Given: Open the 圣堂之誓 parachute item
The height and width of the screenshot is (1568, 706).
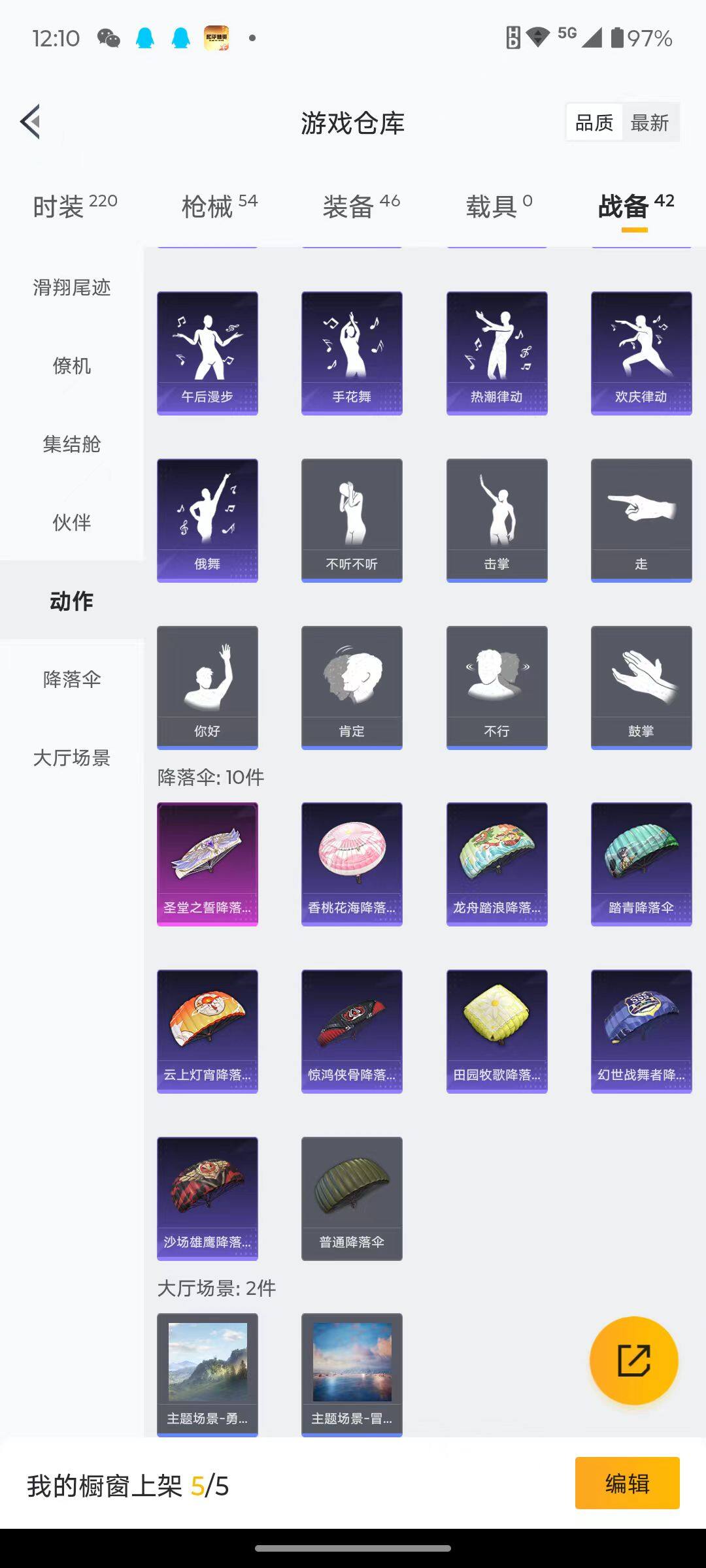Looking at the screenshot, I should [x=207, y=864].
